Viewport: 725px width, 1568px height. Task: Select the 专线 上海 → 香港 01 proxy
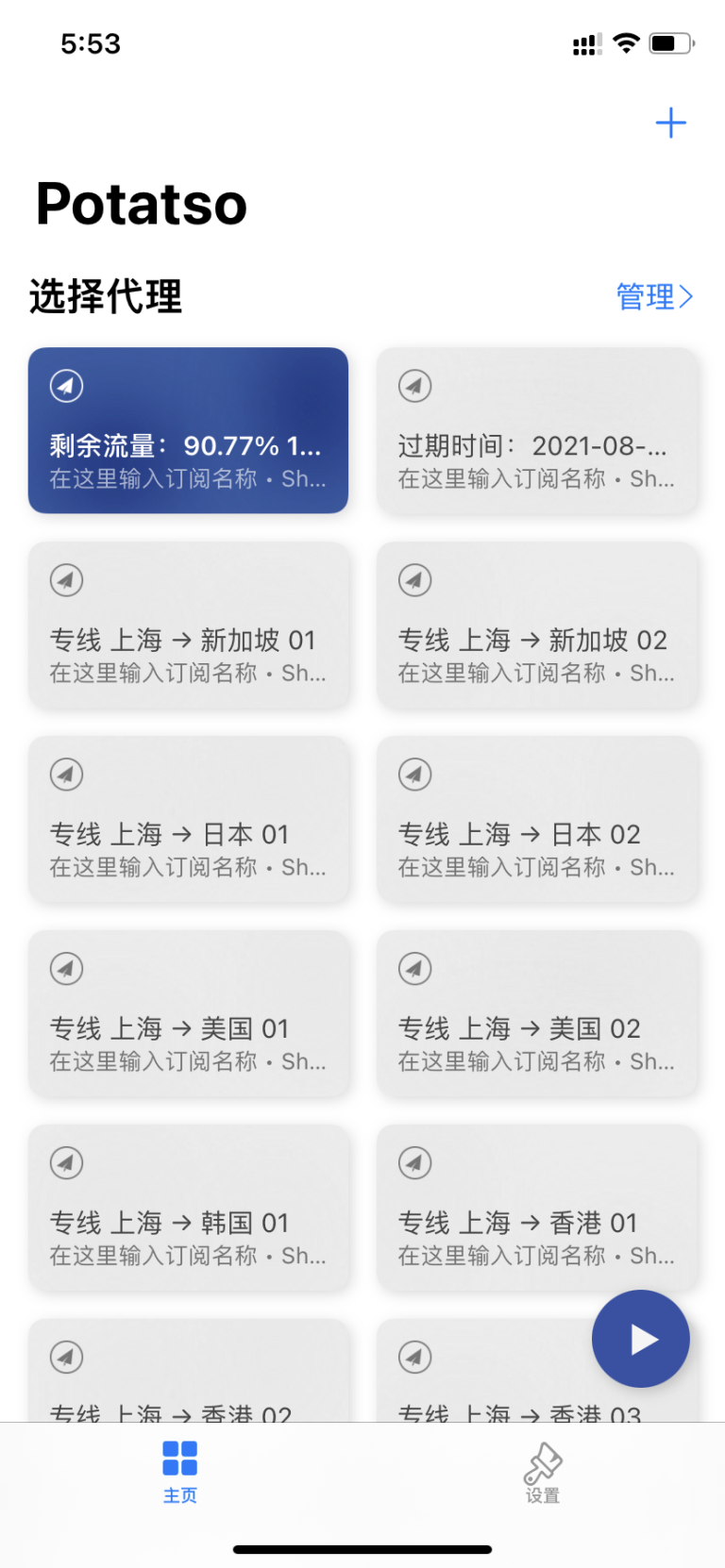(x=537, y=1209)
